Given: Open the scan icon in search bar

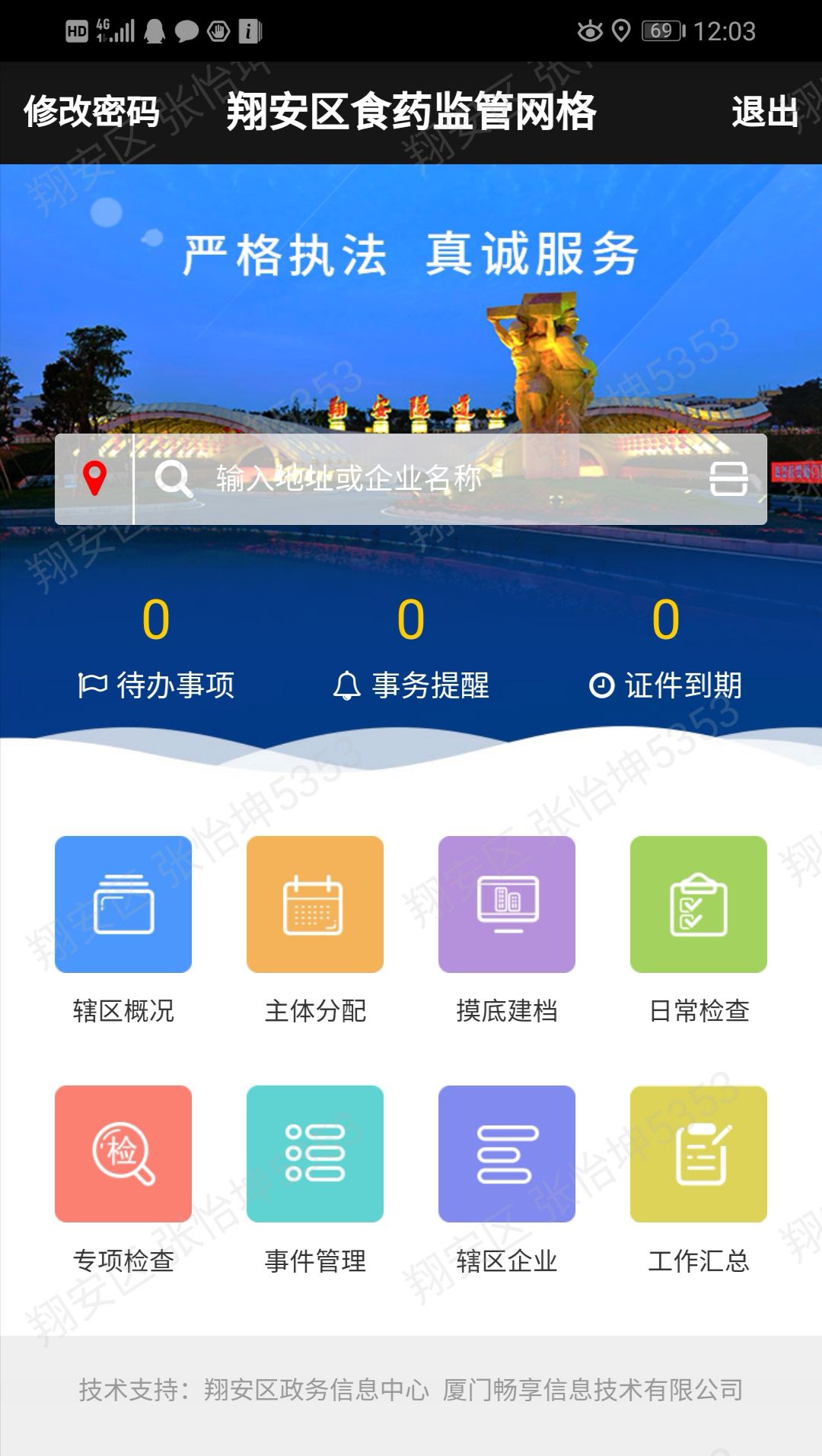Looking at the screenshot, I should point(728,479).
